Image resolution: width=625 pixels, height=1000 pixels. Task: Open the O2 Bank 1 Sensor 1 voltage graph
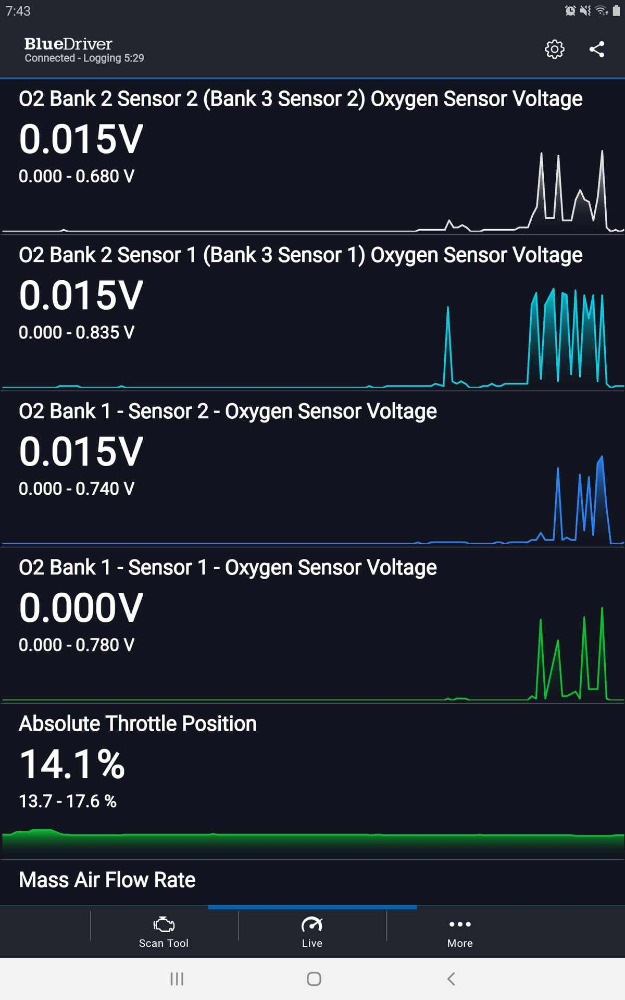312,625
